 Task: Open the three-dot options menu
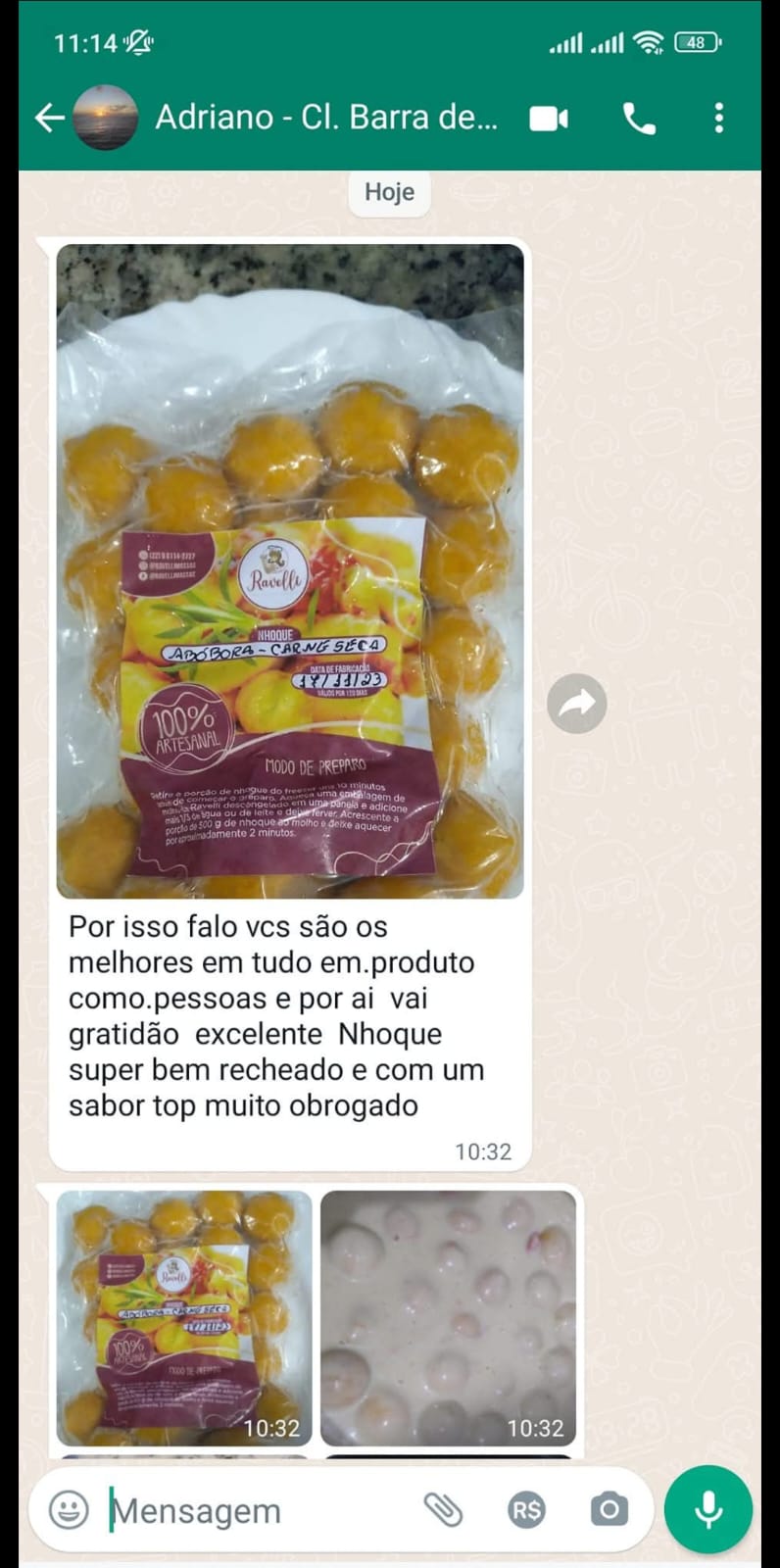[718, 117]
